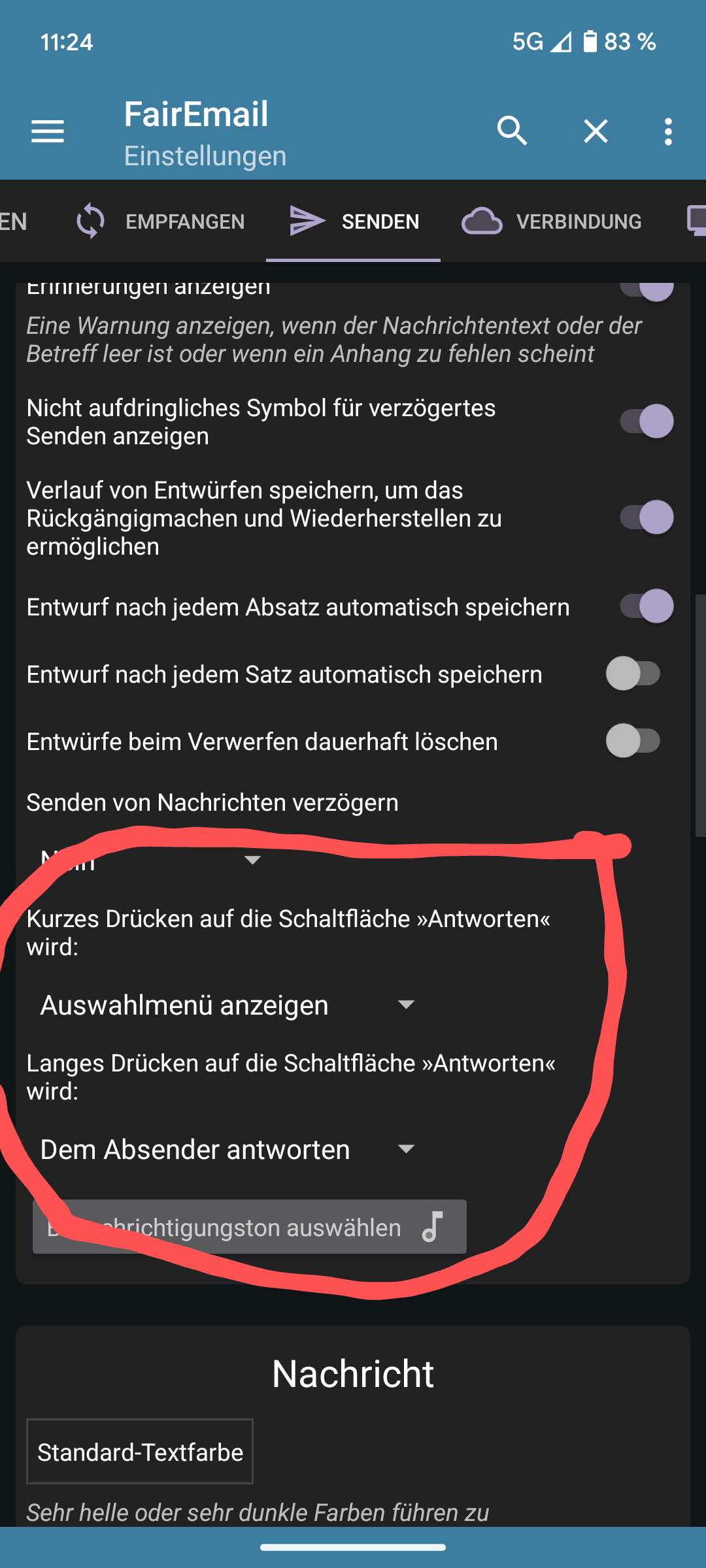706x1568 pixels.
Task: Click the cloud icon next to VERBINDUNG
Action: pyautogui.click(x=479, y=222)
